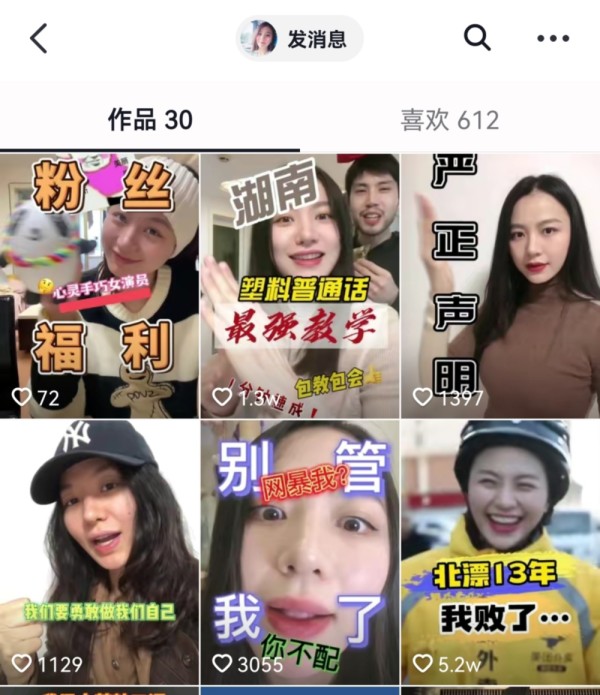Screen dimensions: 600x695
Task: Play the 湖南塑料普通话最强教学 video
Action: pyautogui.click(x=299, y=285)
